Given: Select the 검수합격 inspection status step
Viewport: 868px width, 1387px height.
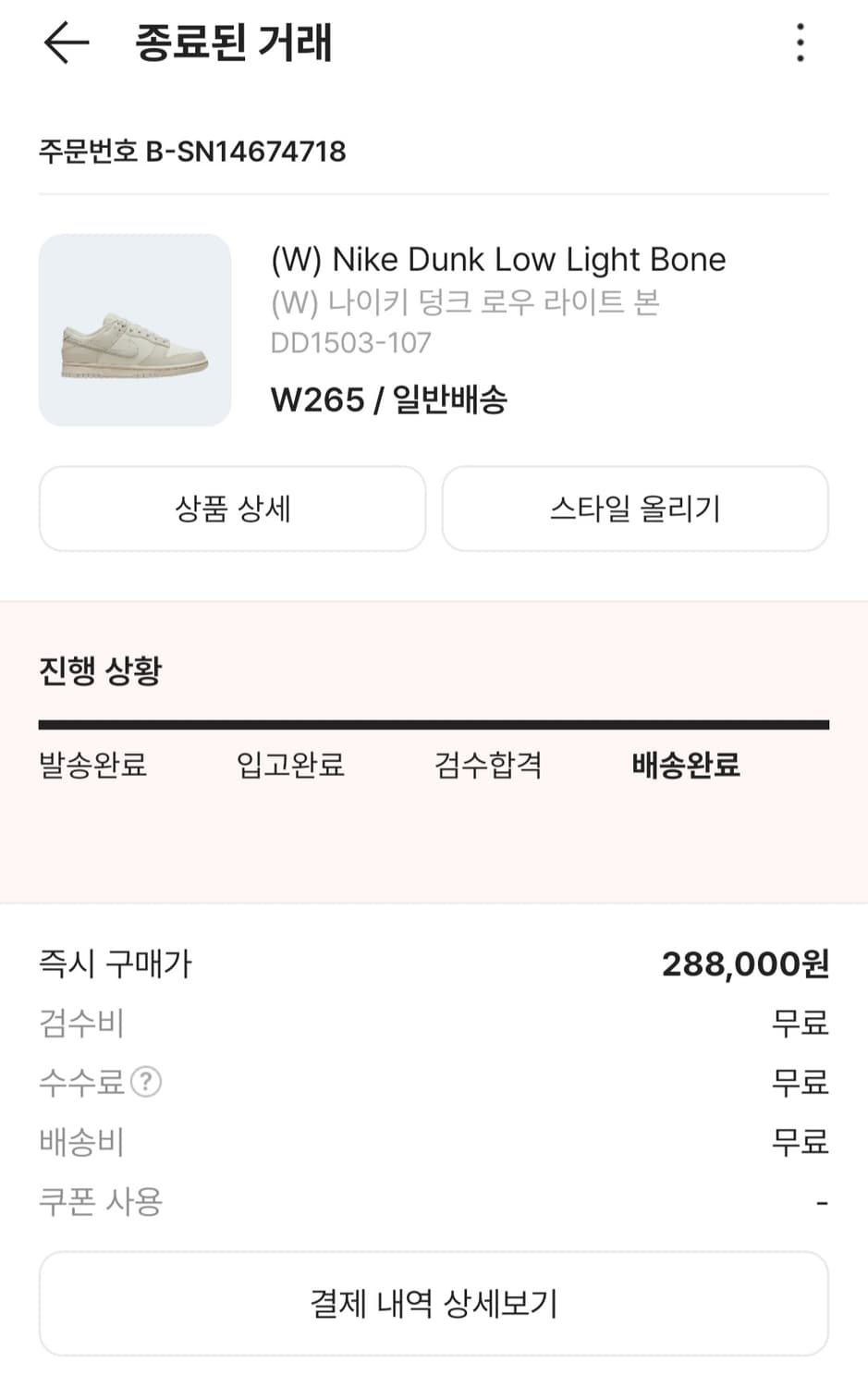Looking at the screenshot, I should (488, 766).
